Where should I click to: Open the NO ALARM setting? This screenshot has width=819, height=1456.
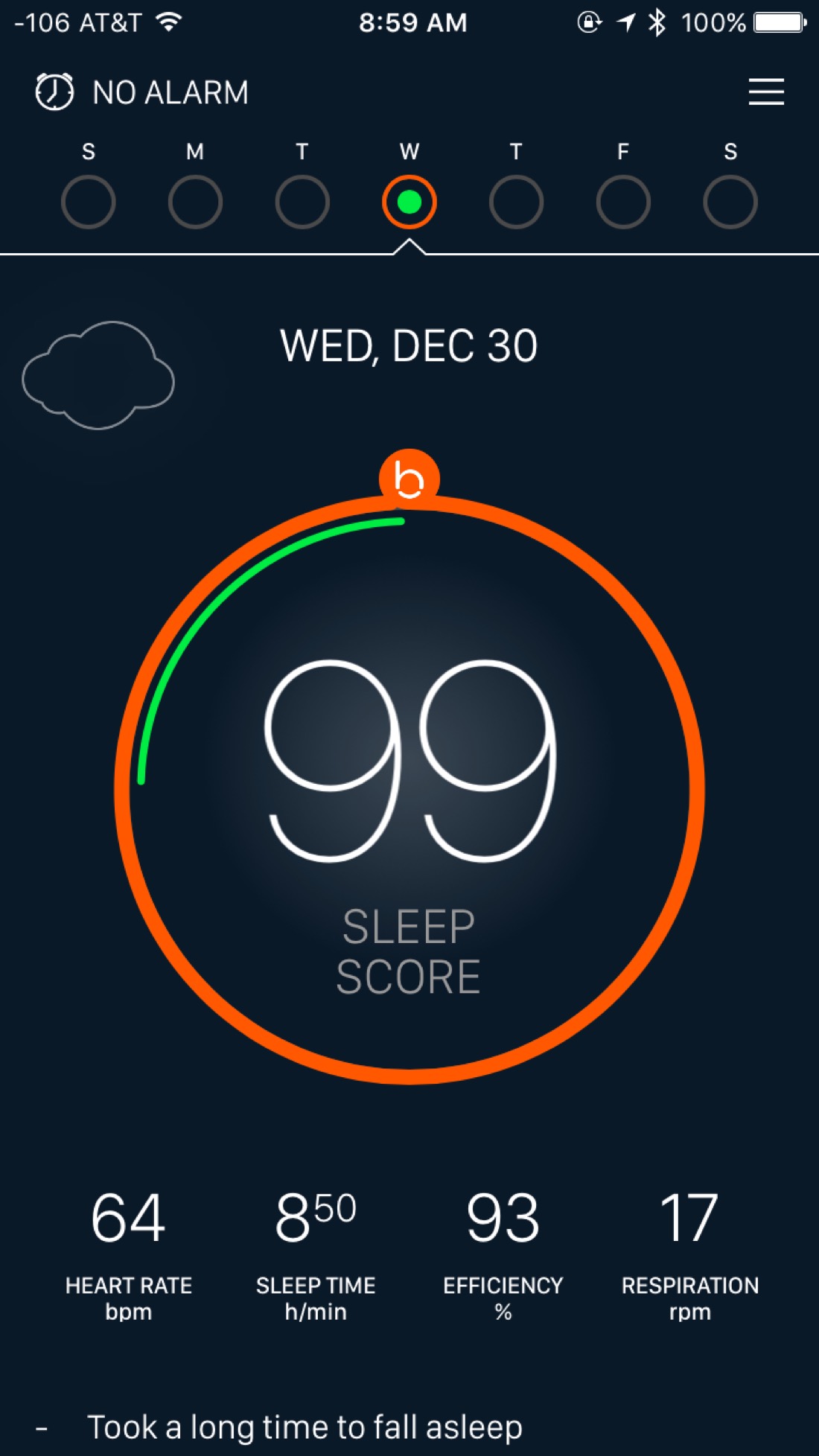pyautogui.click(x=141, y=92)
